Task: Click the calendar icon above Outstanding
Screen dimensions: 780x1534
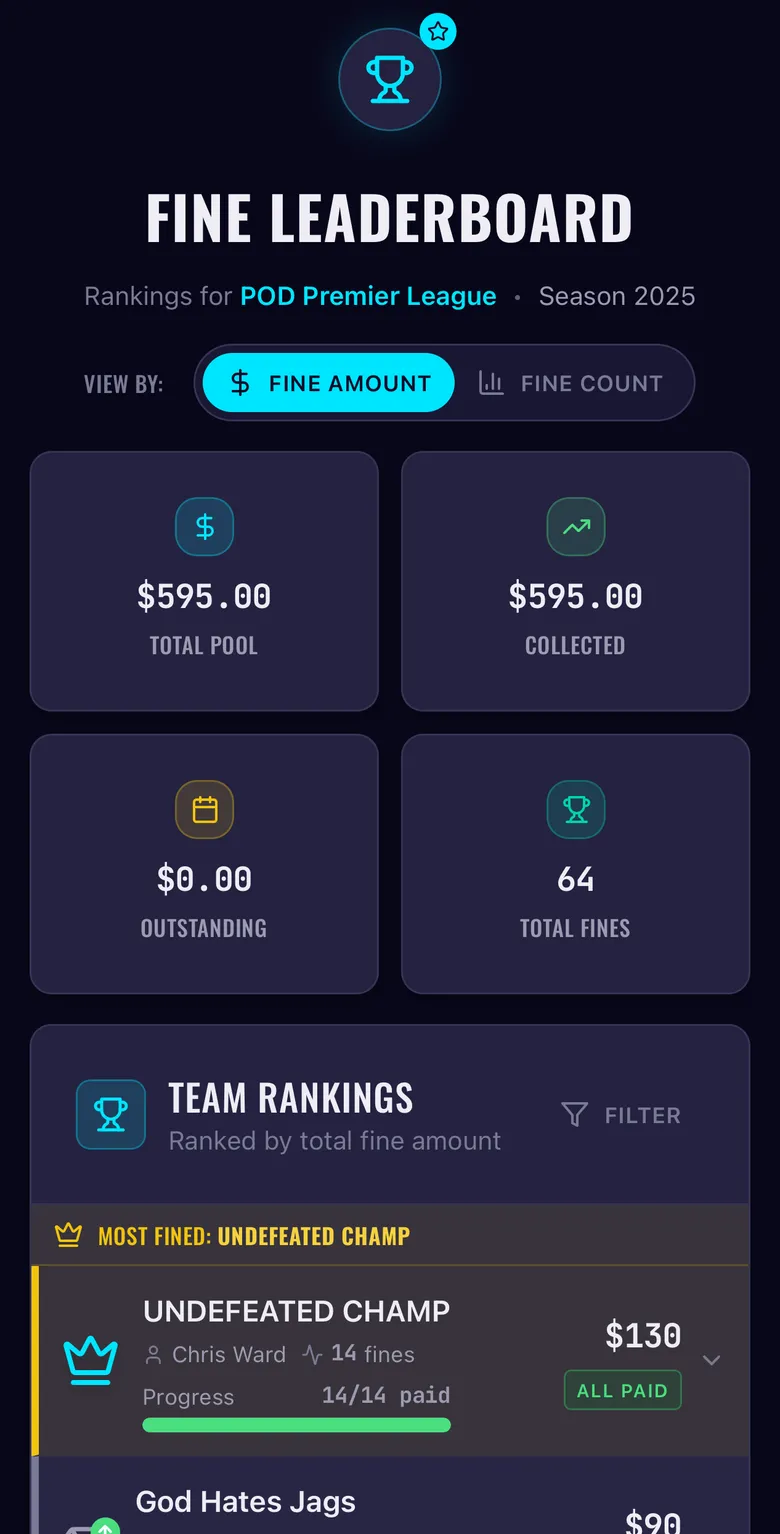Action: pos(204,810)
